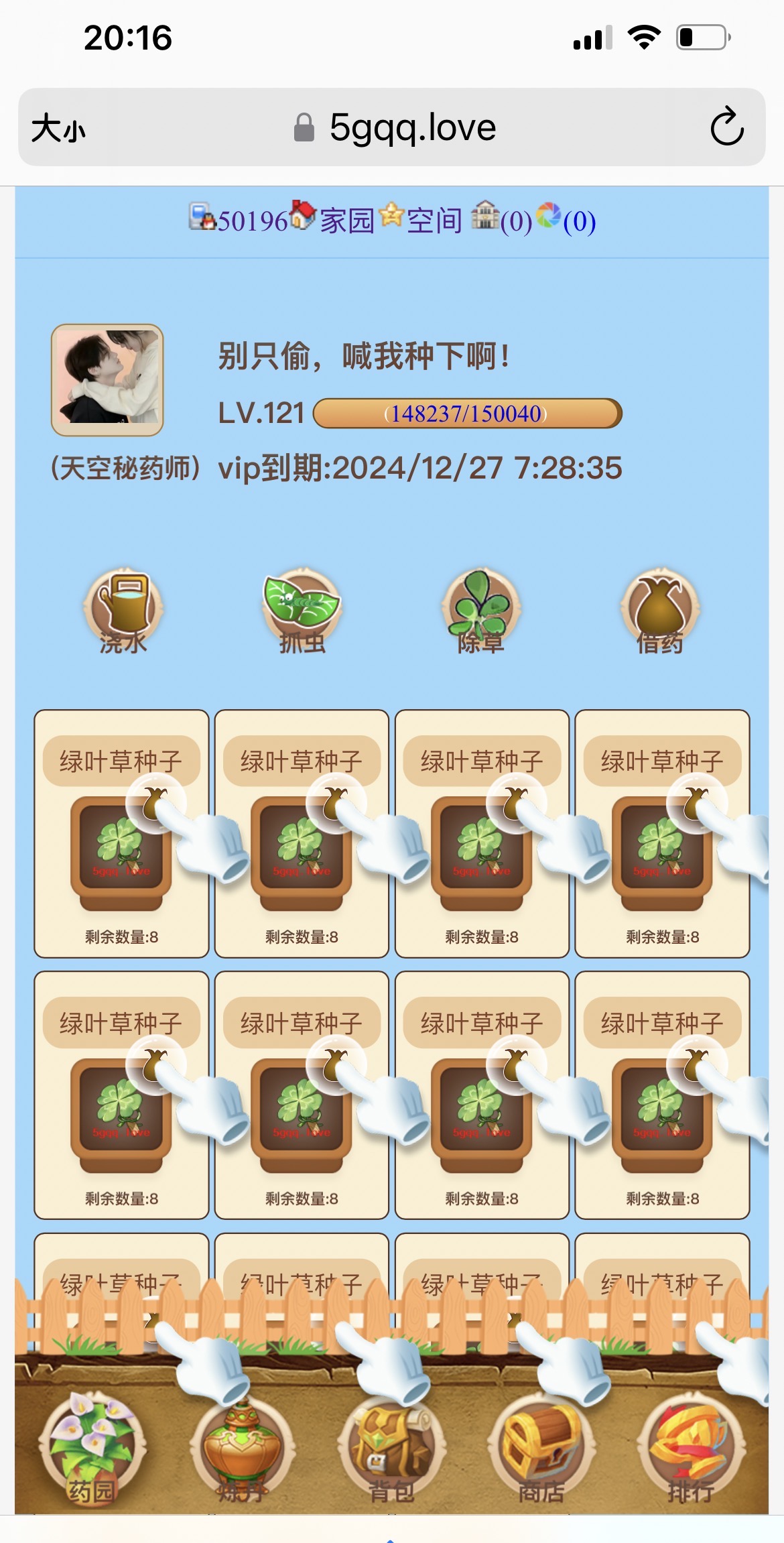This screenshot has height=1543, width=784.
Task: Tap the 浇水 watering can button
Action: click(123, 611)
